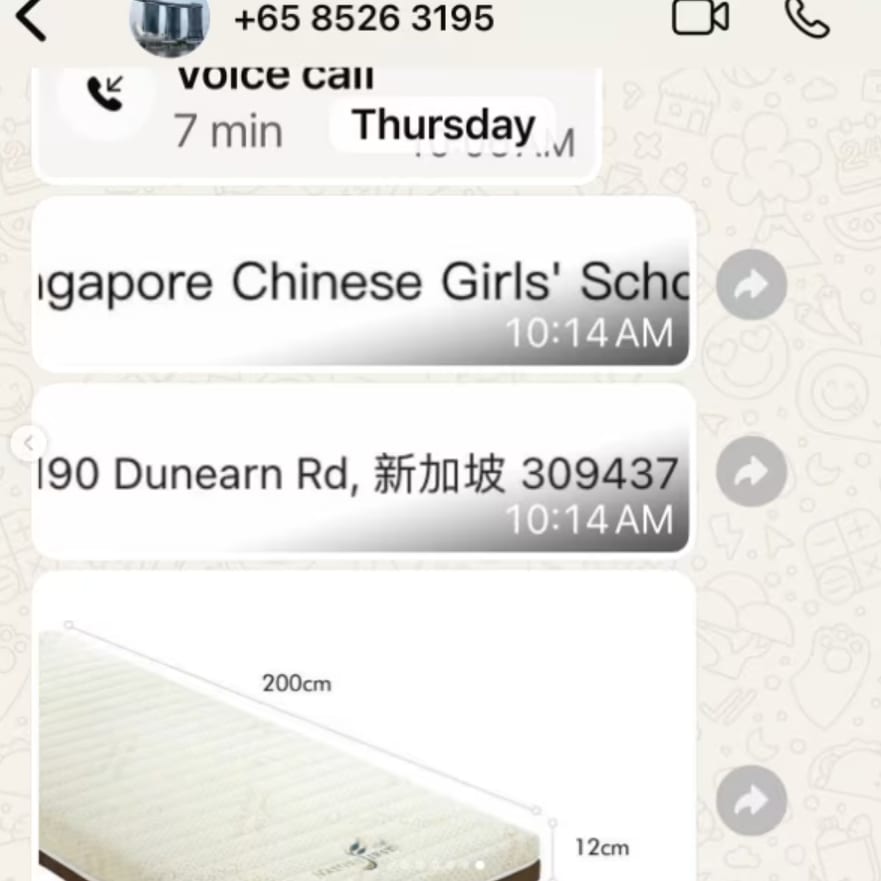Go back to the chat list
The height and width of the screenshot is (881, 881).
point(31,20)
